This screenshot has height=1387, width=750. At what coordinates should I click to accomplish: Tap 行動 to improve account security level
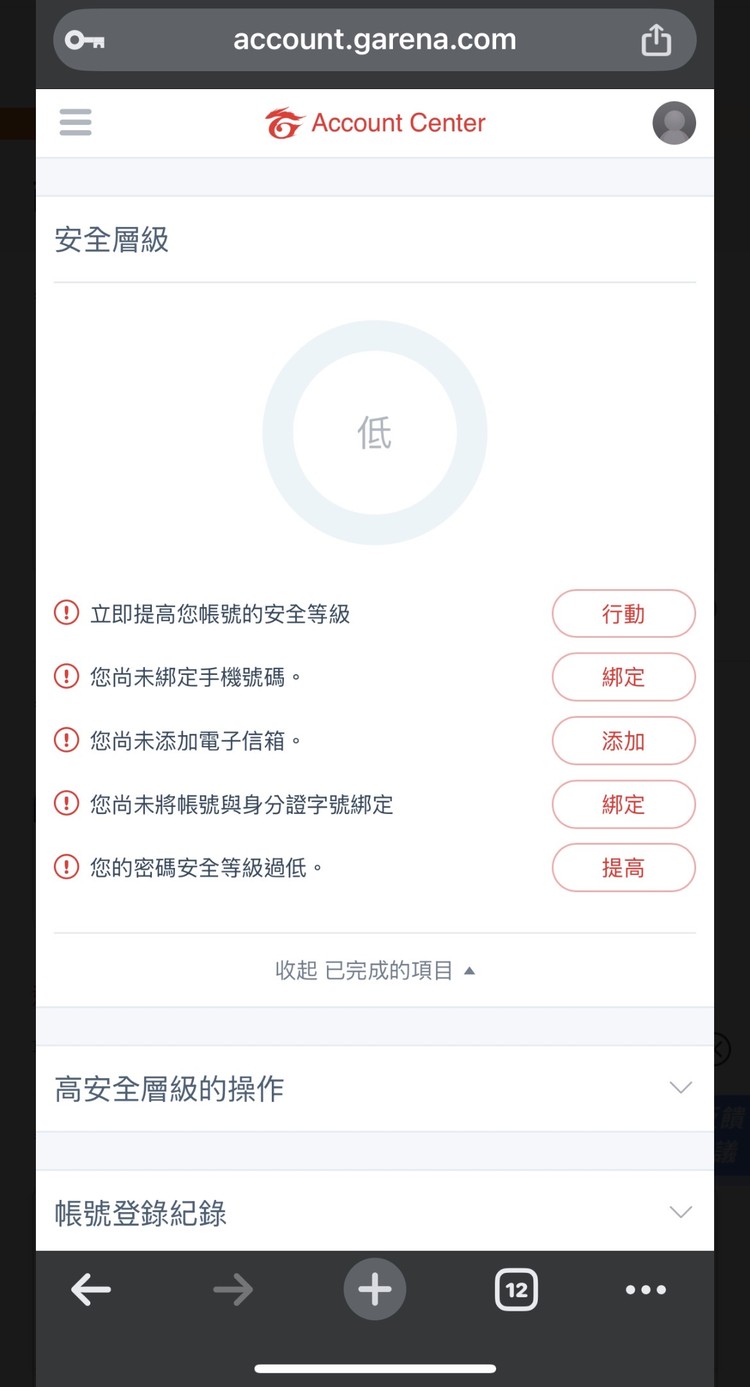tap(623, 613)
